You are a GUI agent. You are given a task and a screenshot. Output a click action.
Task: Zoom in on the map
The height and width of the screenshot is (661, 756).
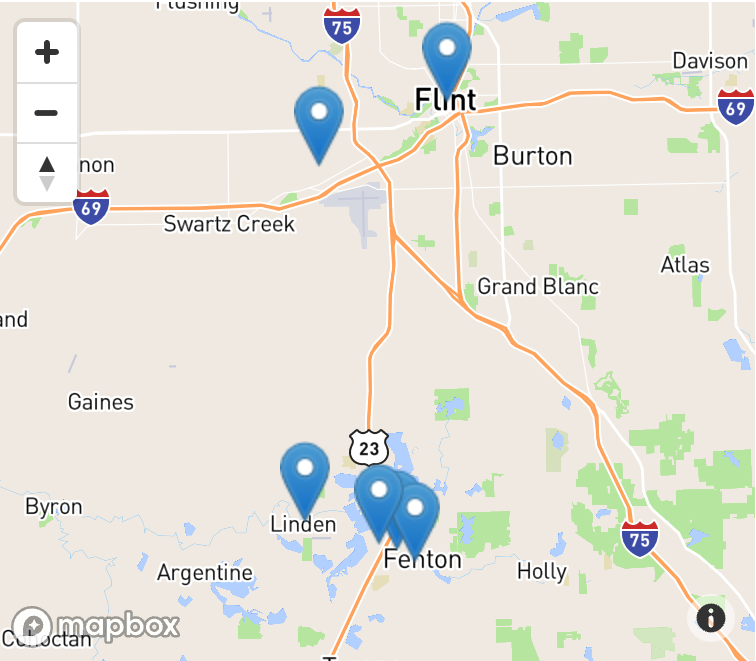click(47, 53)
